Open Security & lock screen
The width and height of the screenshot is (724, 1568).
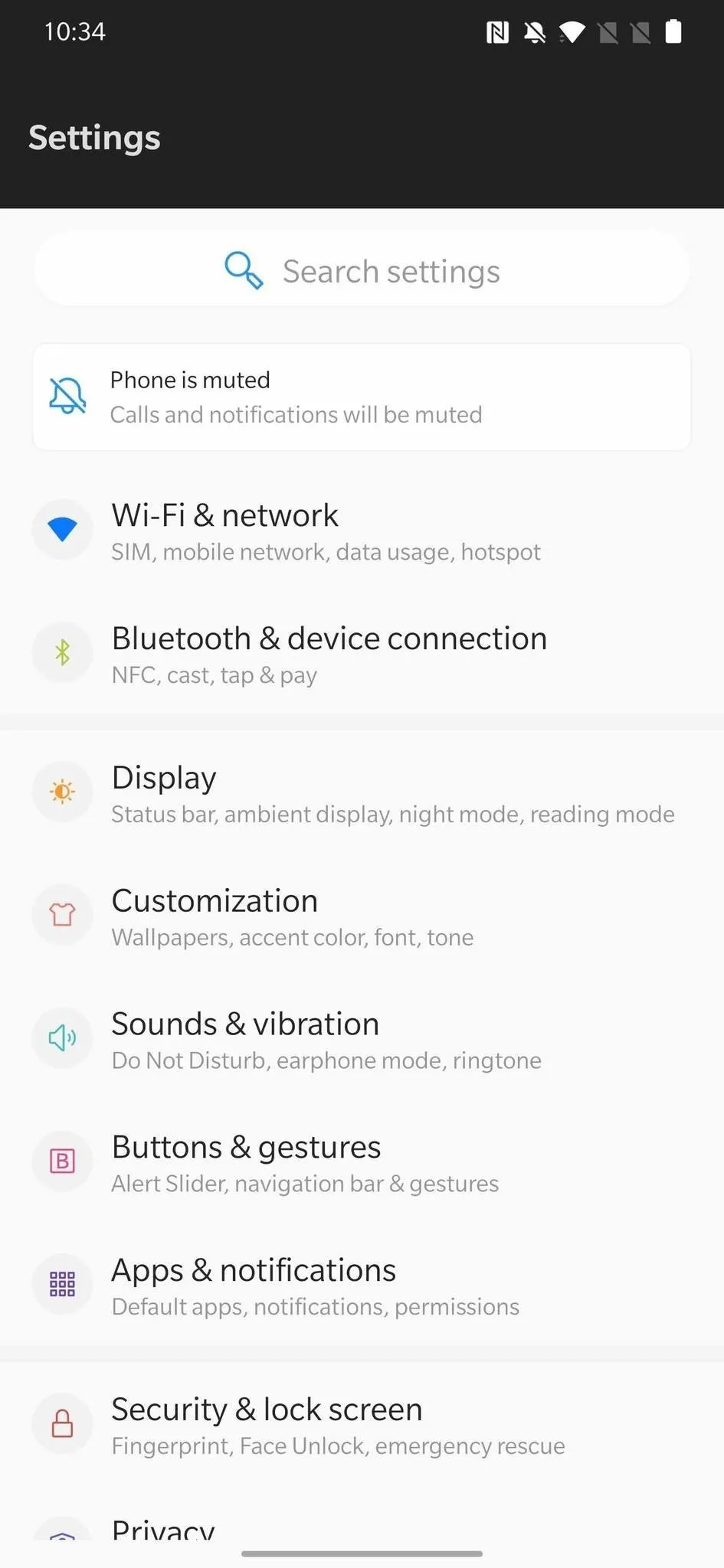[x=362, y=1425]
